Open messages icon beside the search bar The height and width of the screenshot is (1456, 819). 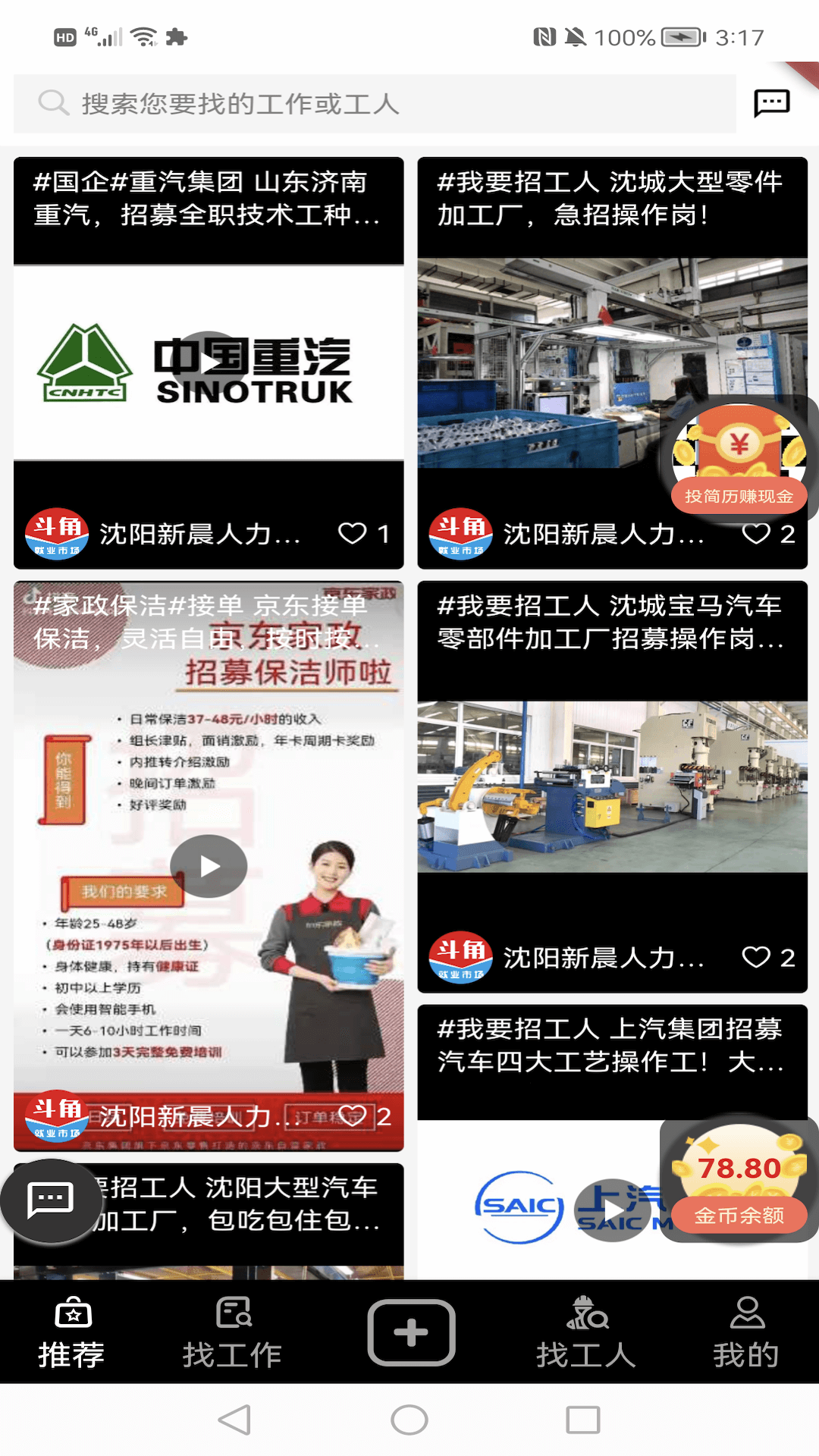point(771,103)
